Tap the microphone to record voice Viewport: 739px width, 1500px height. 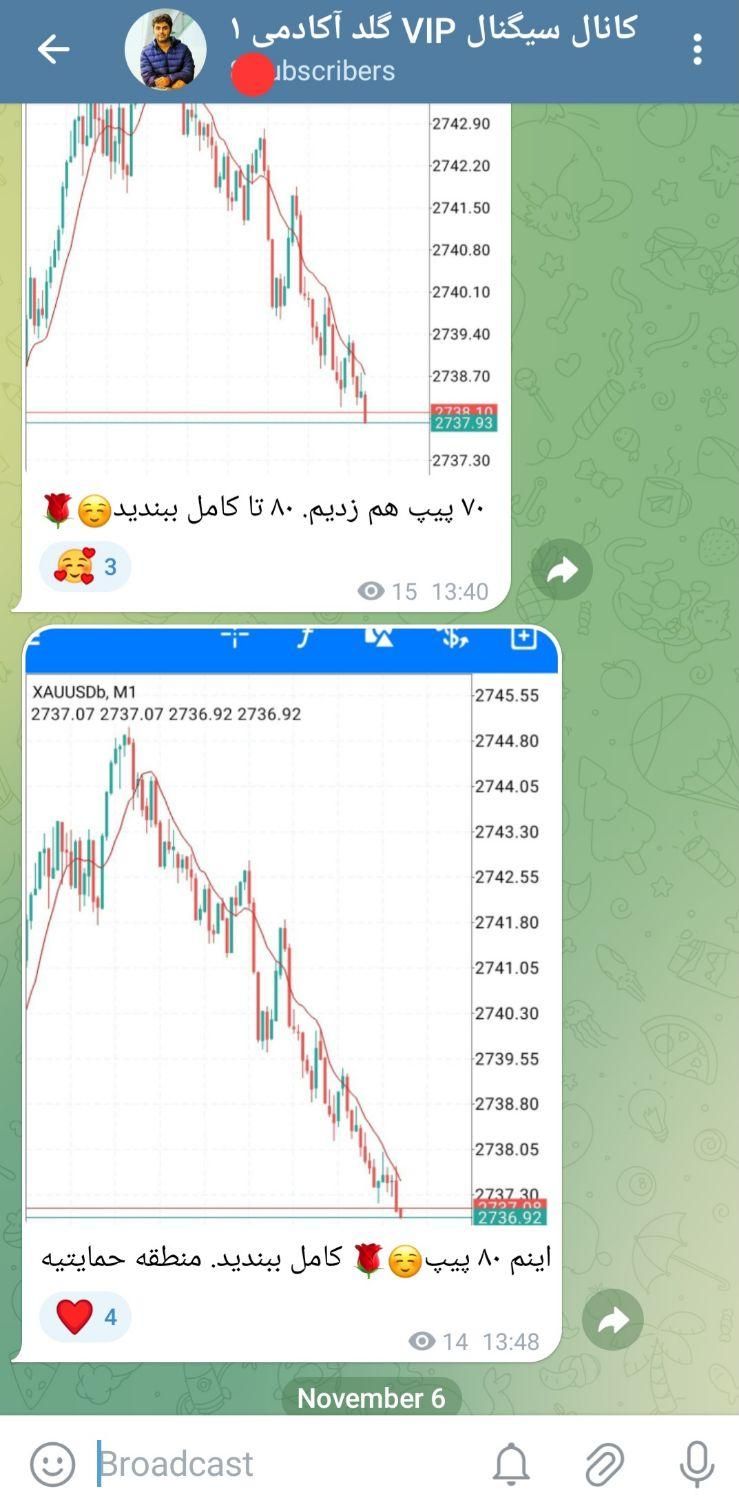click(696, 1465)
